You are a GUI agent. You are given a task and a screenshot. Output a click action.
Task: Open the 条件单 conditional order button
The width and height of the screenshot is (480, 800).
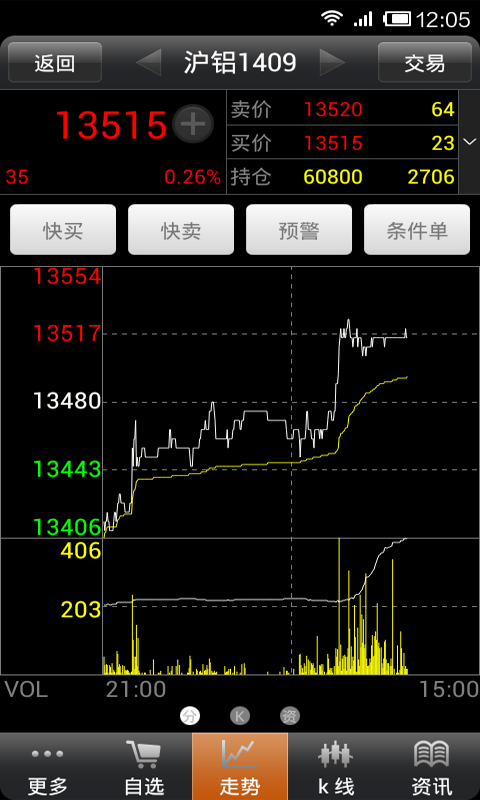pyautogui.click(x=417, y=230)
